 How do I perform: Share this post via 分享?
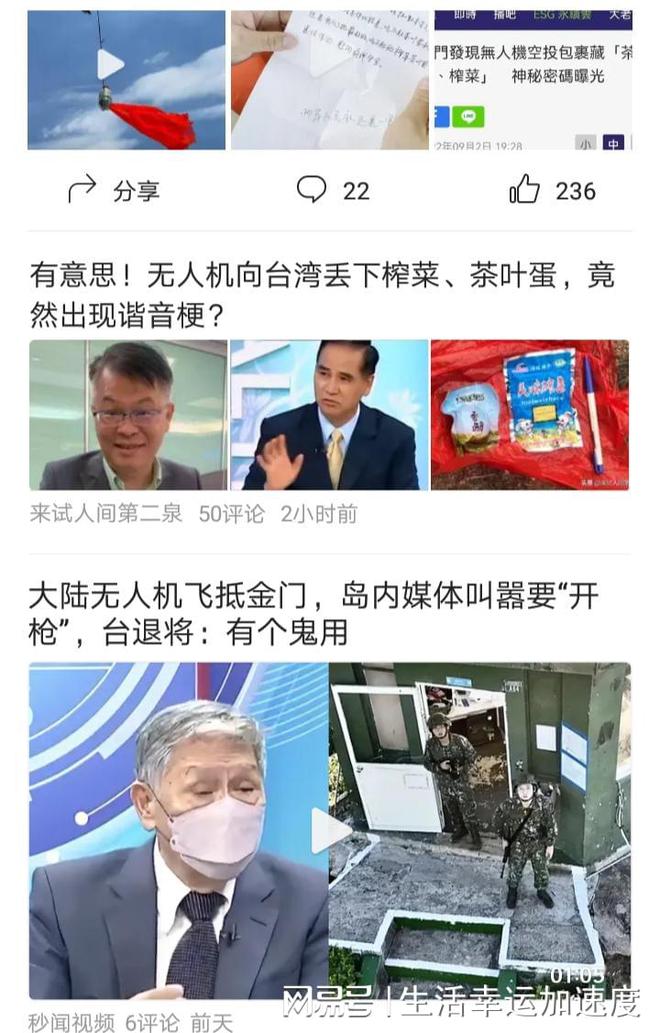(114, 190)
